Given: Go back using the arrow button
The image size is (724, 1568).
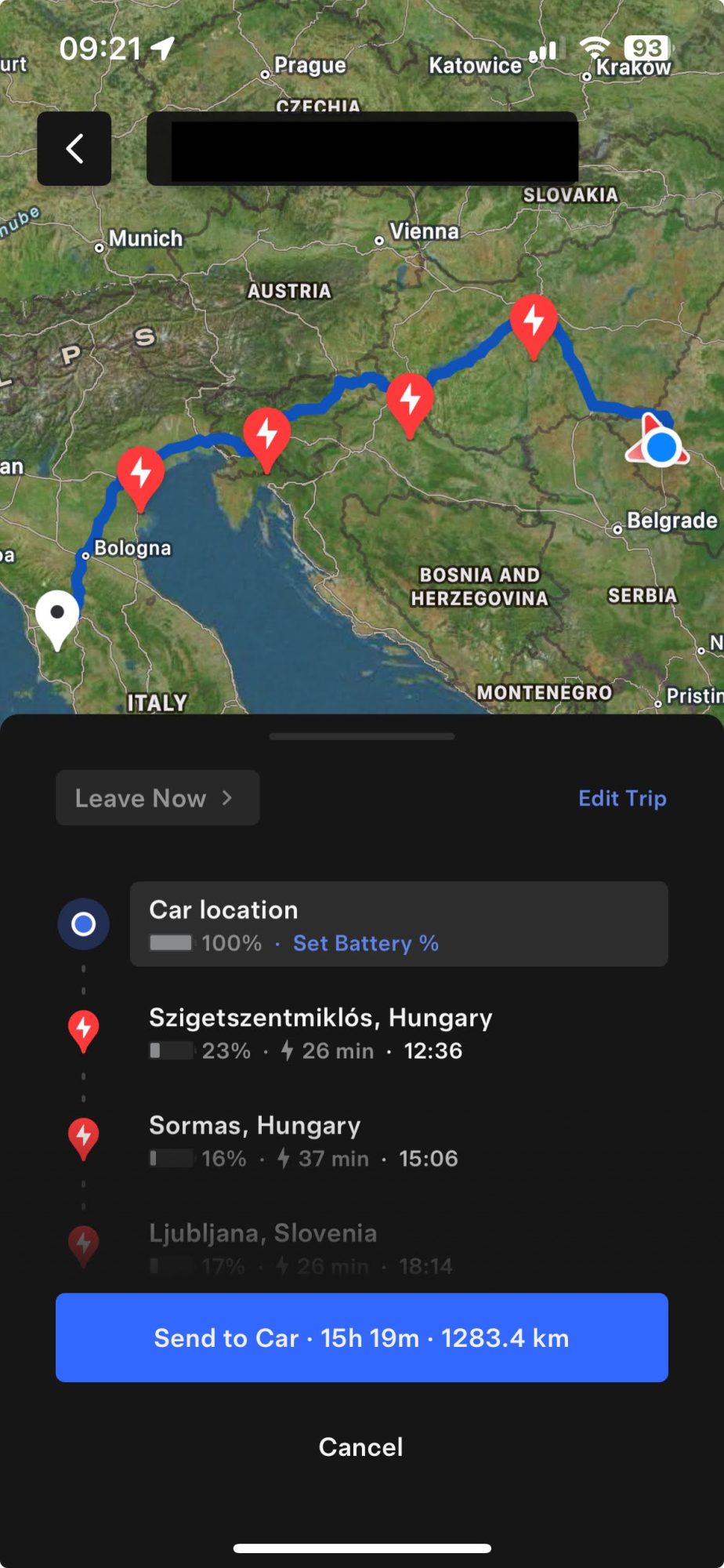Looking at the screenshot, I should [74, 148].
